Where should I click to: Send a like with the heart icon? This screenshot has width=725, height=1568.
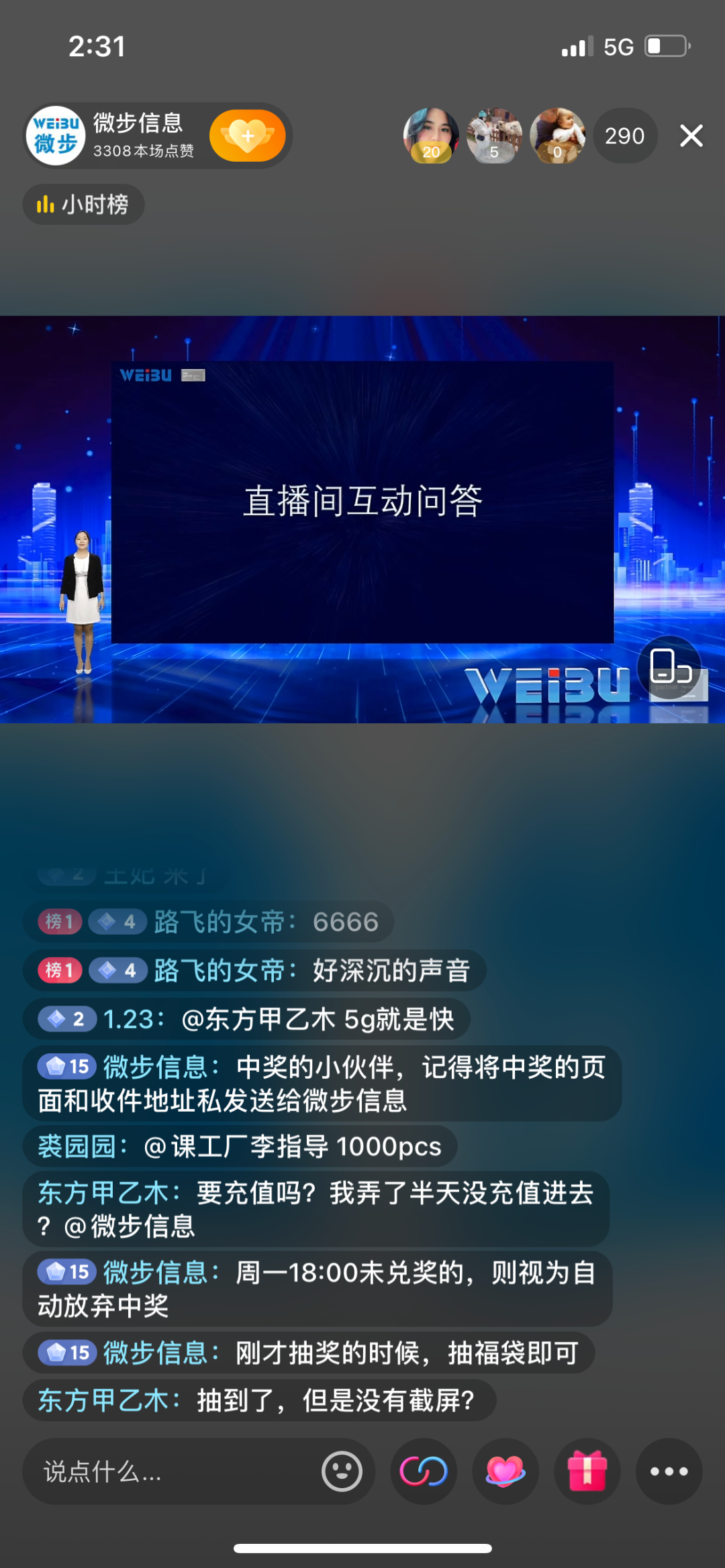click(505, 1471)
